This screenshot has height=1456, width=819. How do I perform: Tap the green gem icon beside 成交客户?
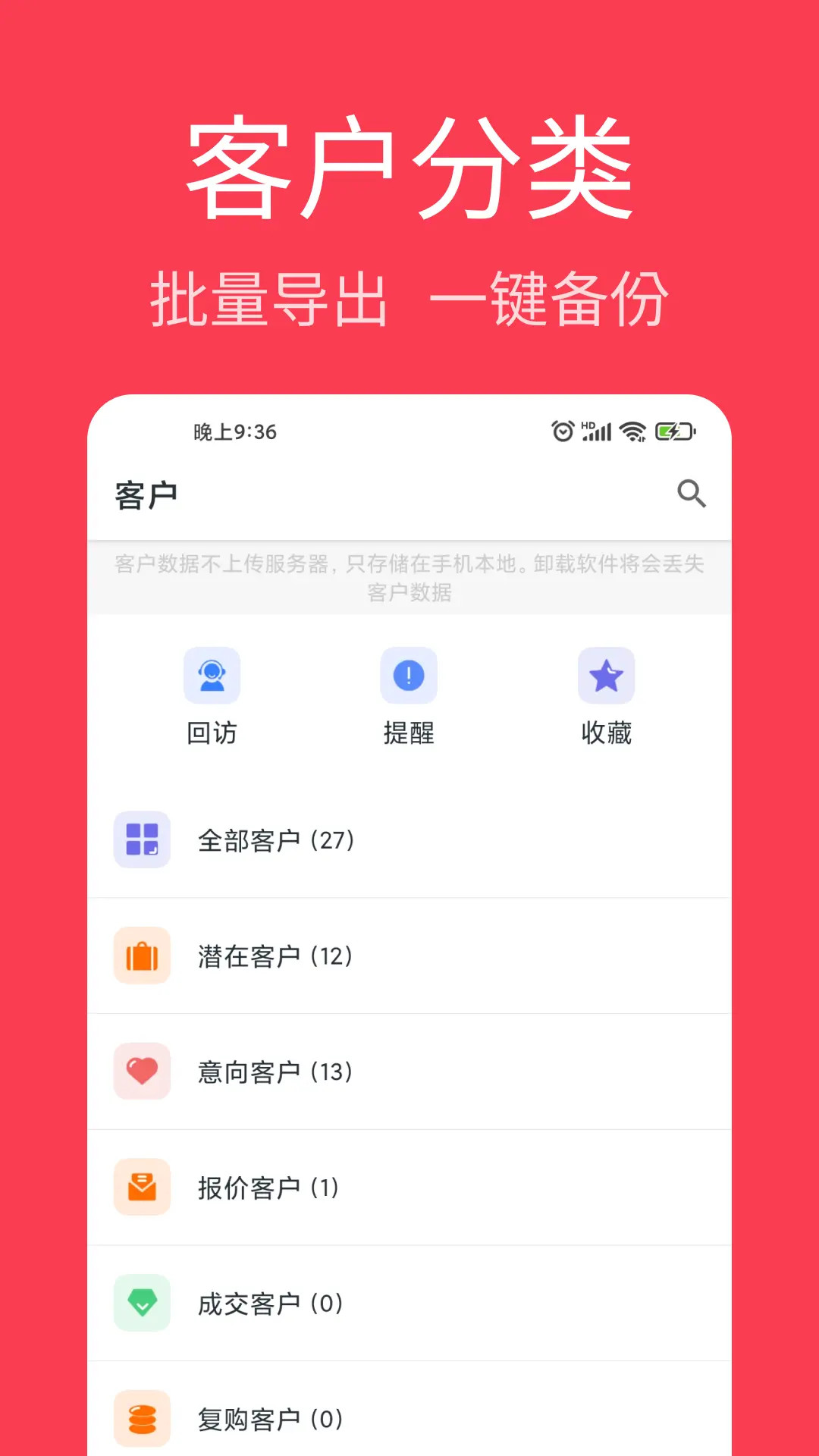pos(142,1304)
